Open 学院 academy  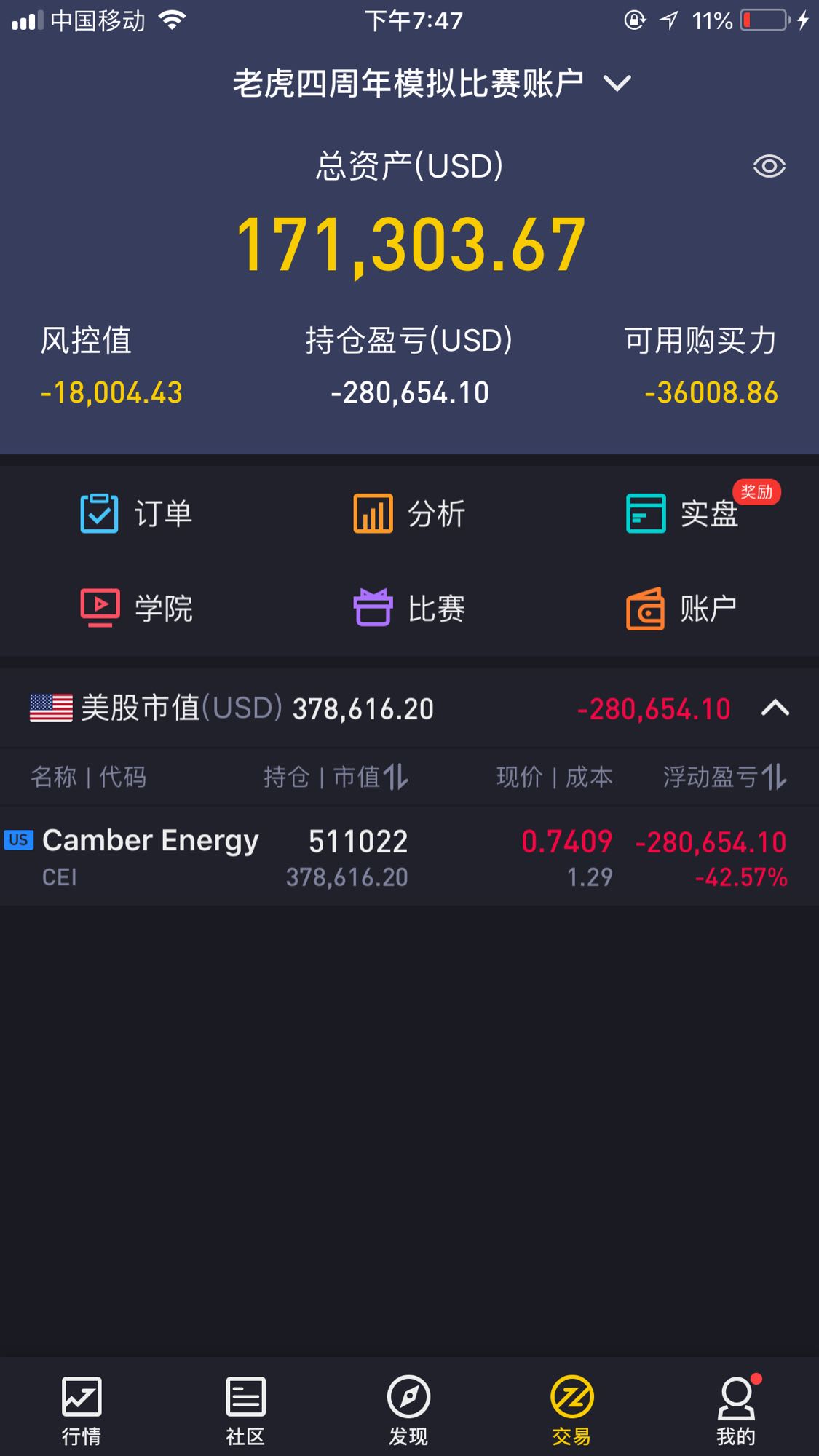click(x=136, y=608)
